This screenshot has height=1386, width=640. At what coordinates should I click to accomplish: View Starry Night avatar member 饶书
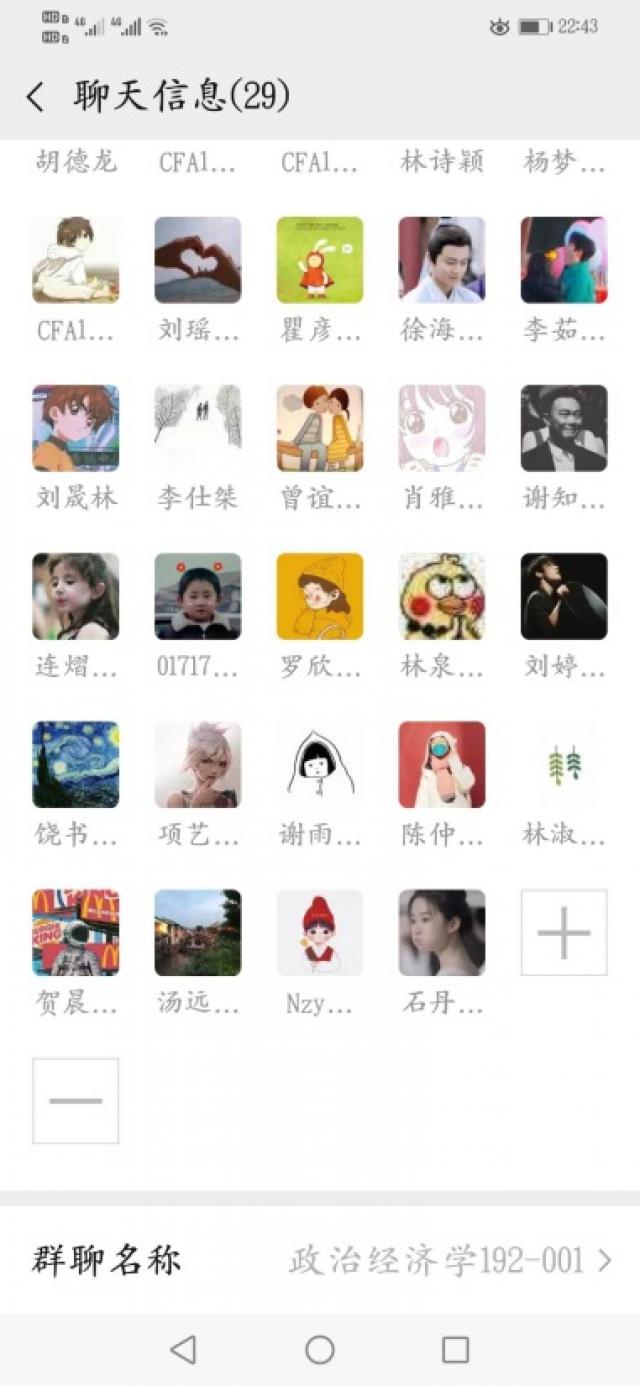76,764
